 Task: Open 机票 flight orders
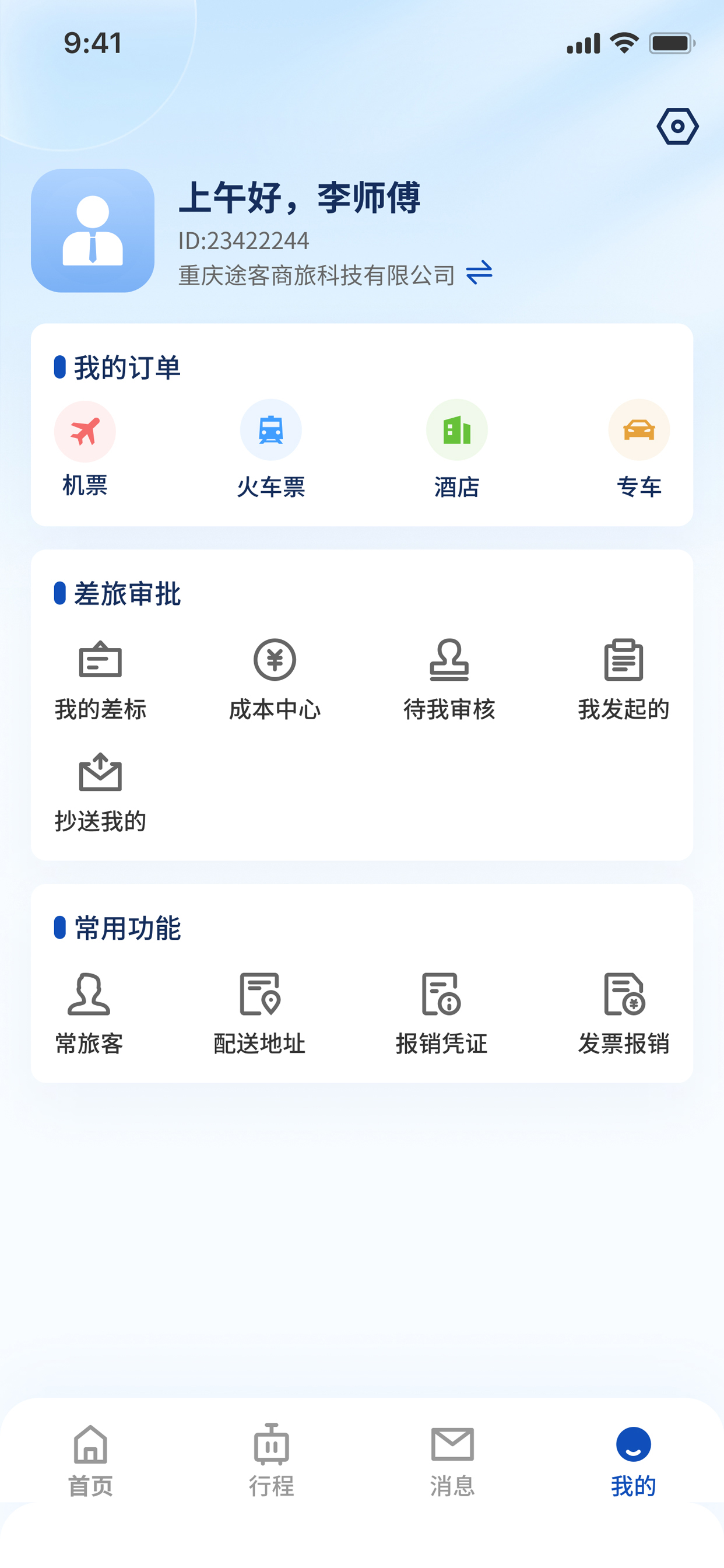pyautogui.click(x=85, y=450)
